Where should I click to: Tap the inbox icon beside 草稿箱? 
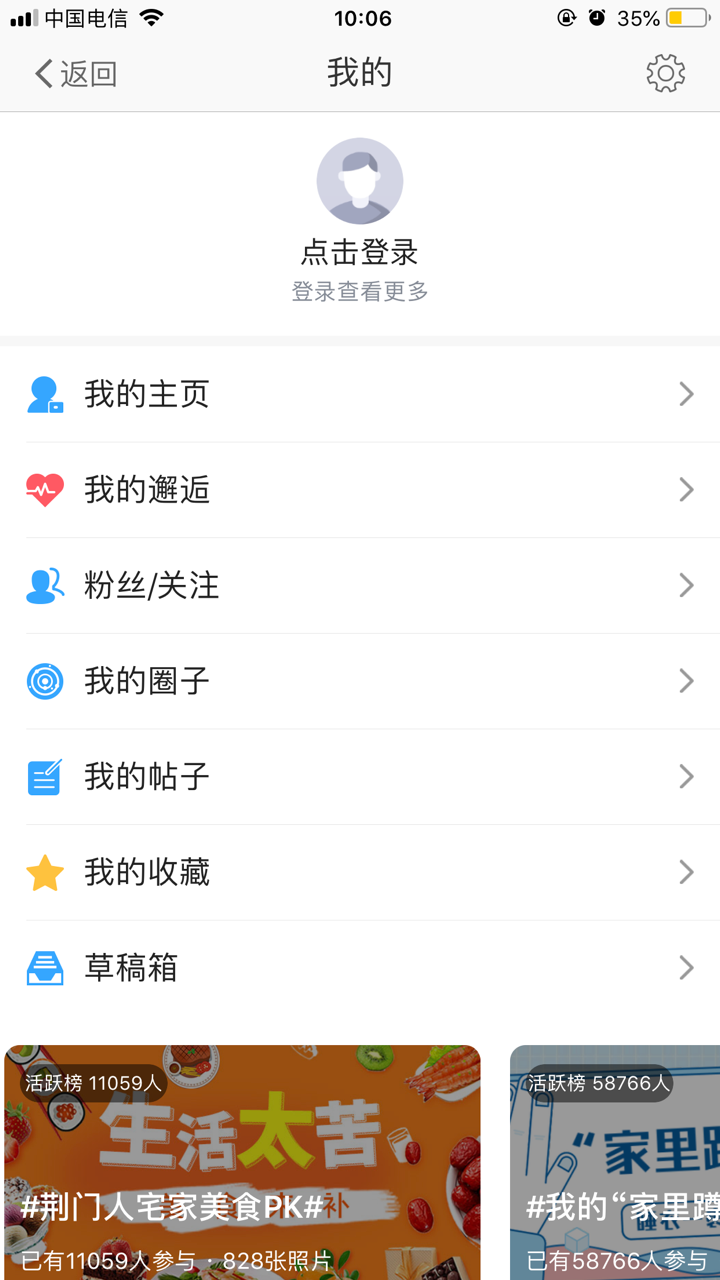point(45,967)
